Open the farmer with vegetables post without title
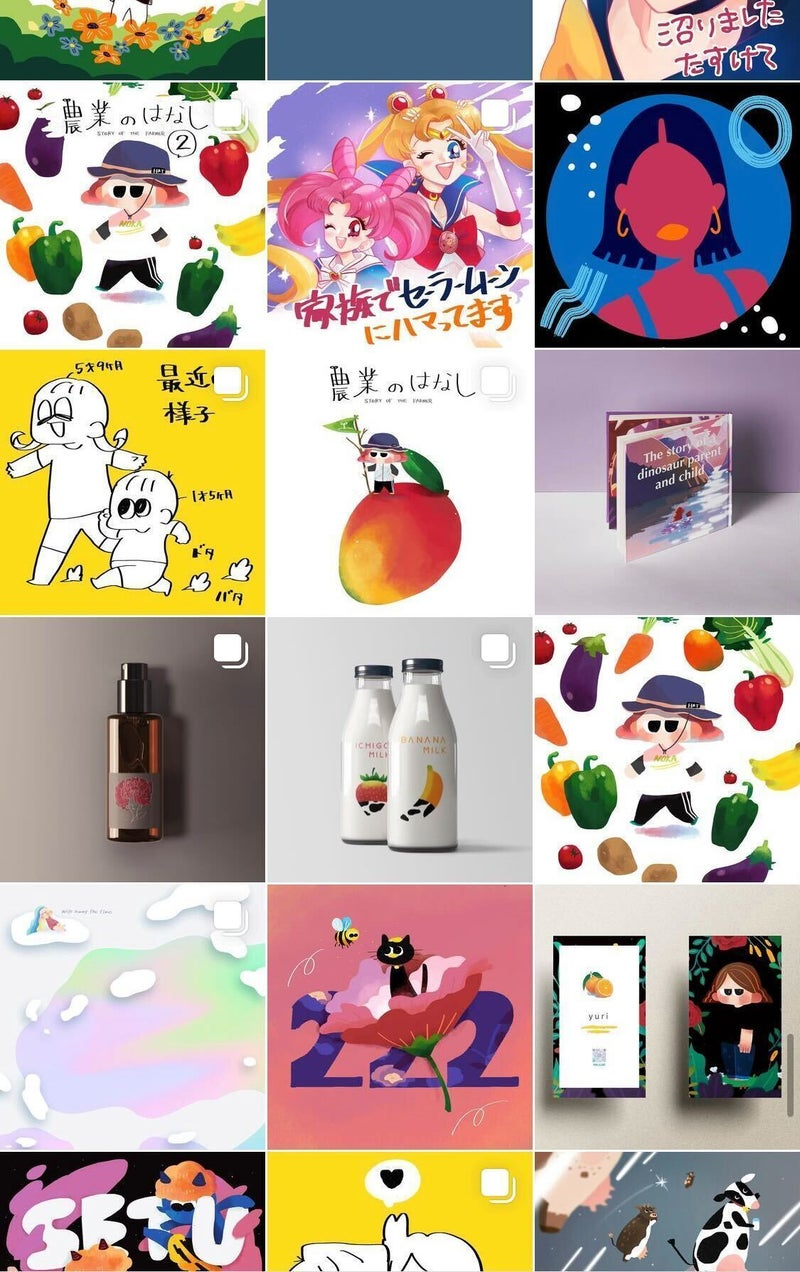Screen dimensions: 800x1272 667,749
